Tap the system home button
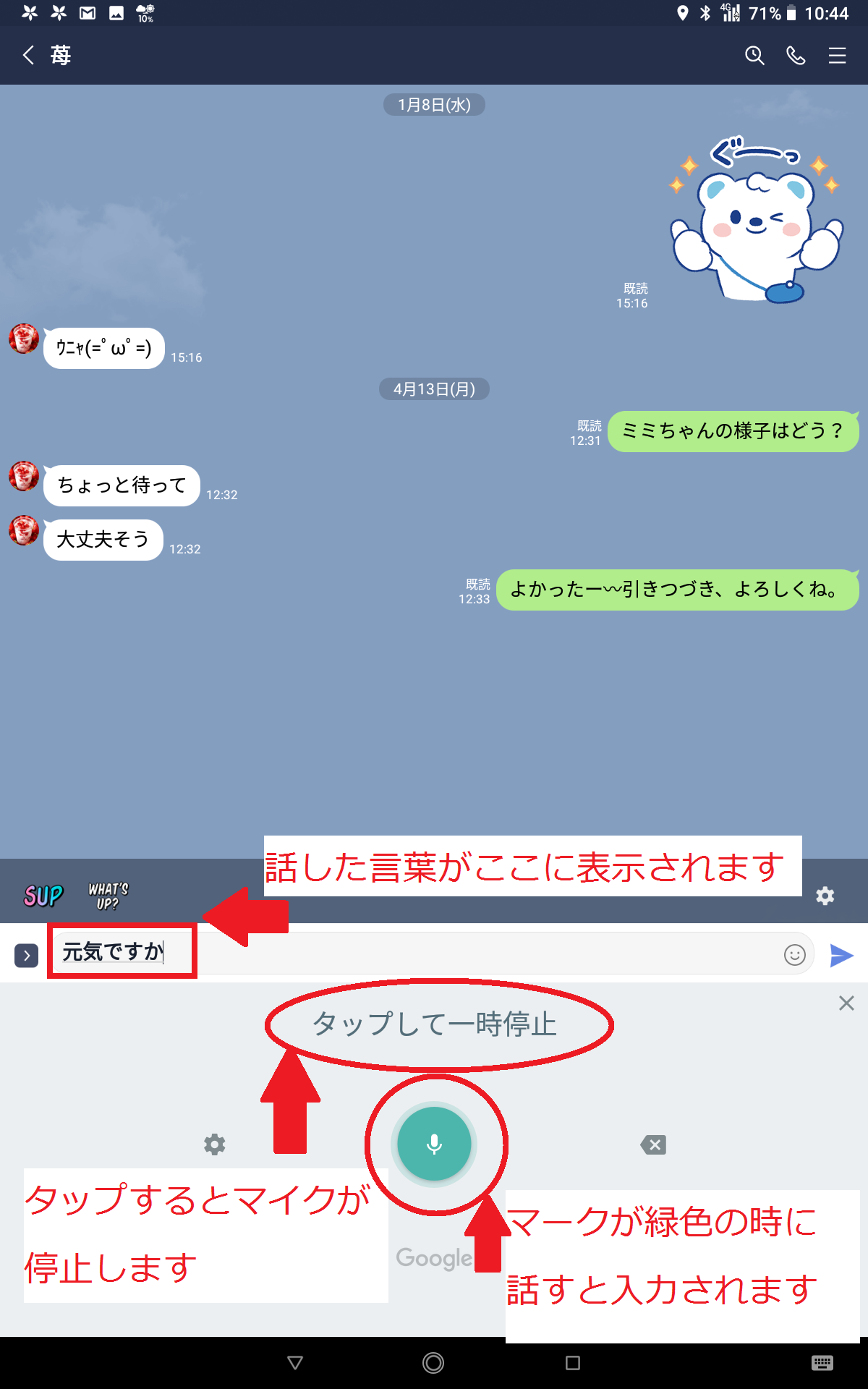This screenshot has height=1389, width=868. (433, 1363)
